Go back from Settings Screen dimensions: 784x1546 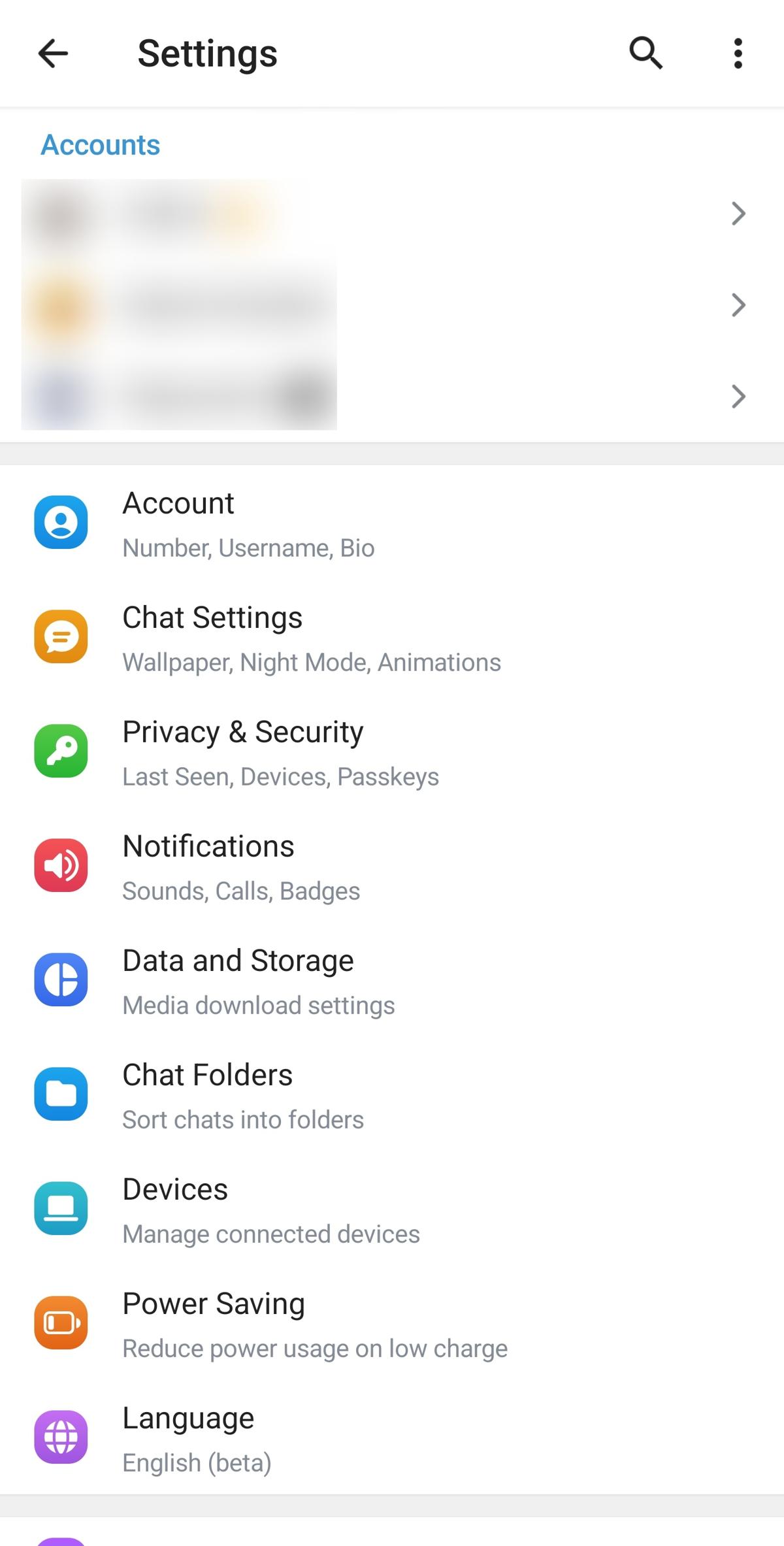point(53,54)
